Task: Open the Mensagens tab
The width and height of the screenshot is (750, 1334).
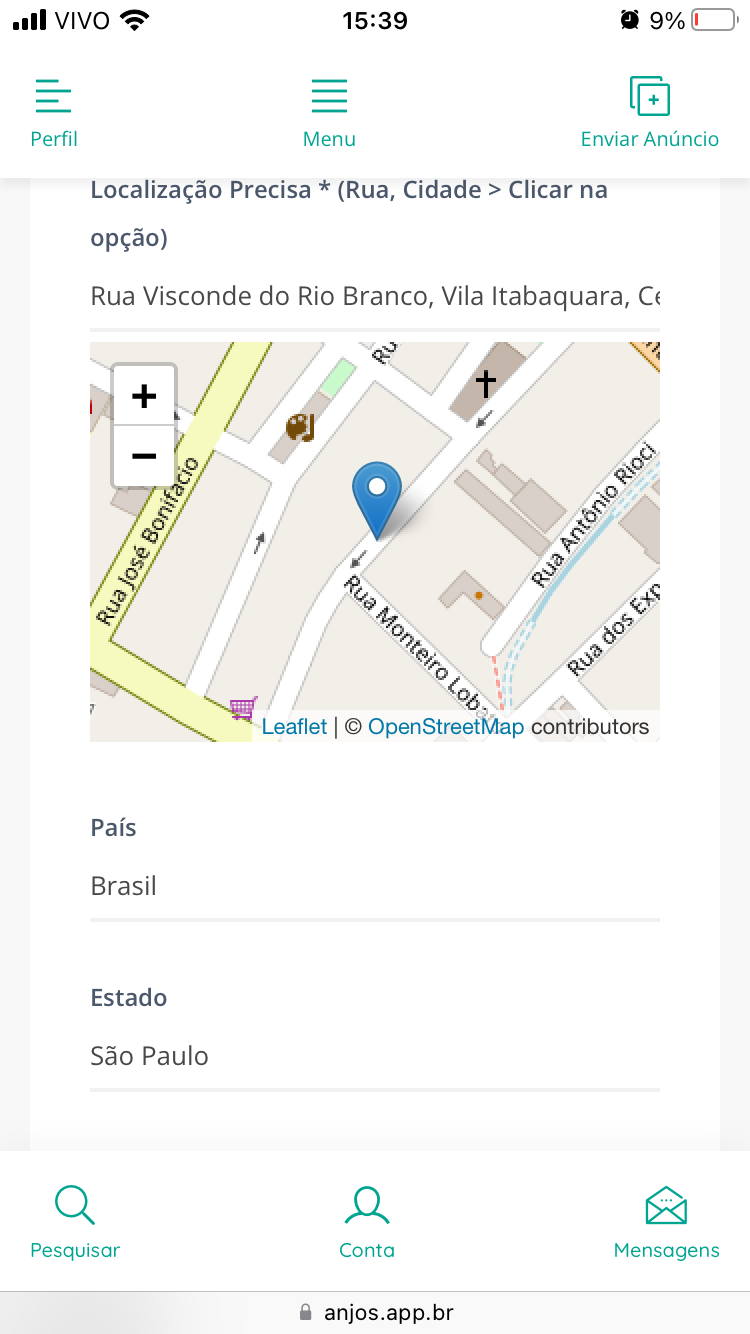Action: click(666, 1222)
